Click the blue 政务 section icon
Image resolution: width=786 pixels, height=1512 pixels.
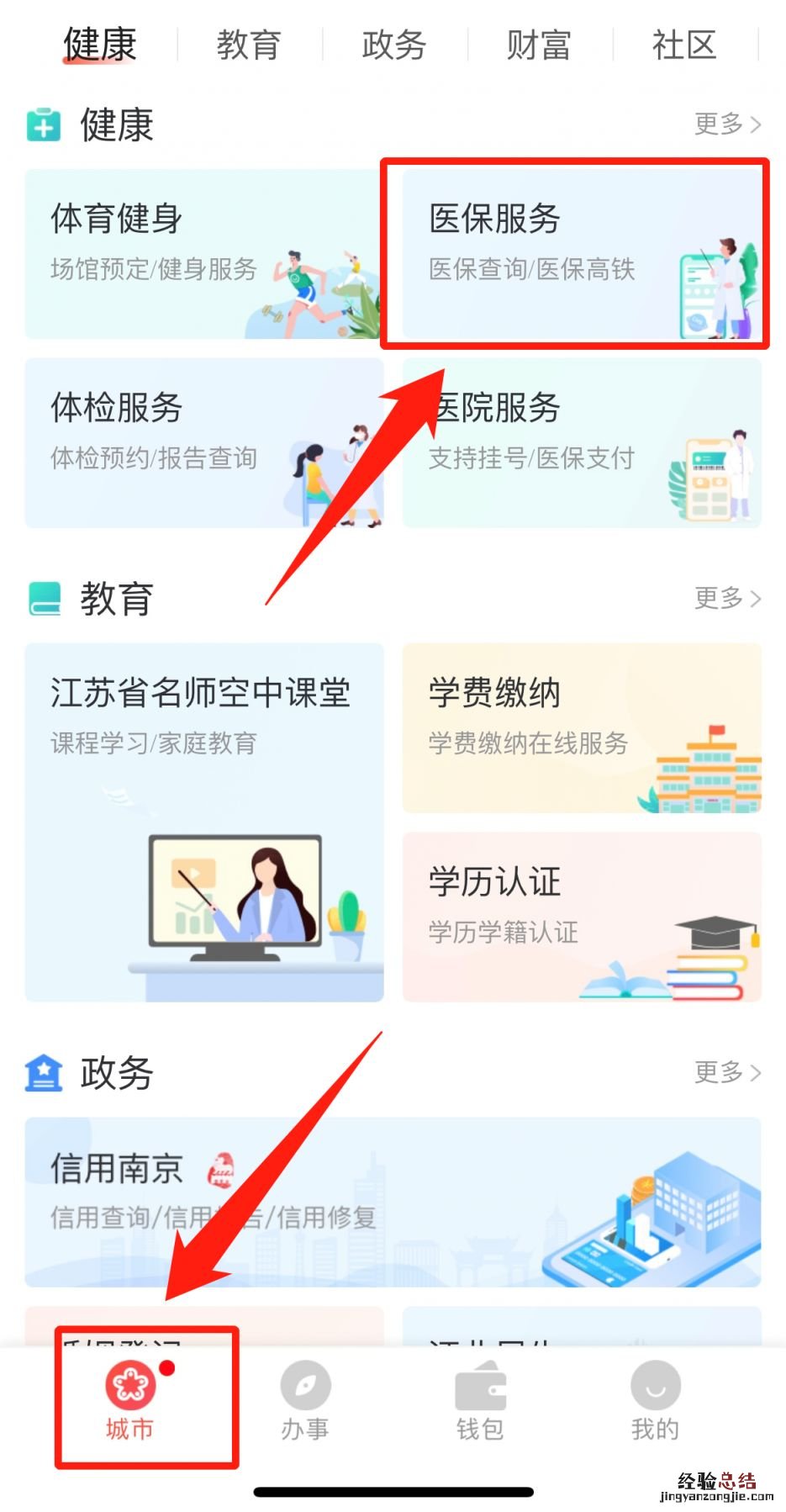[x=42, y=1071]
